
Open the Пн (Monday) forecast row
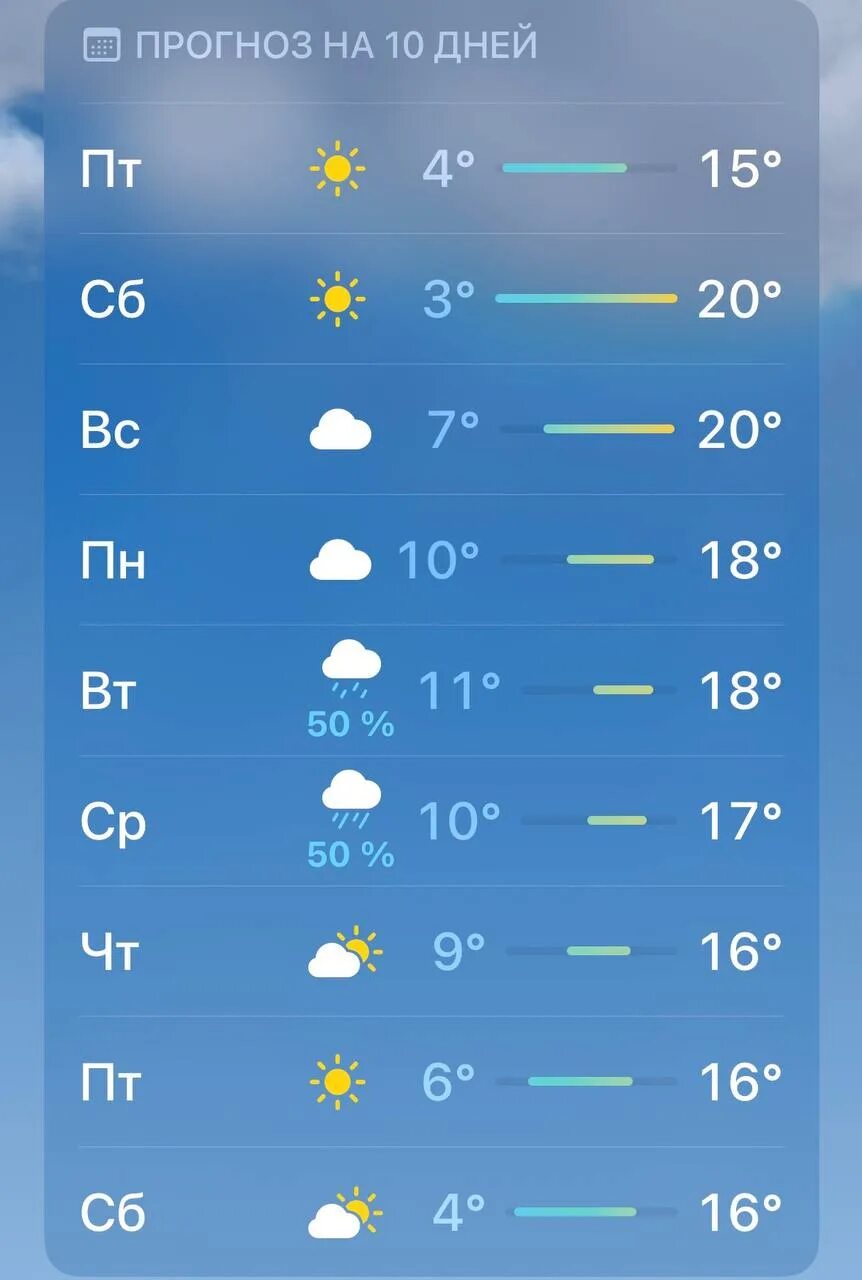(x=430, y=560)
